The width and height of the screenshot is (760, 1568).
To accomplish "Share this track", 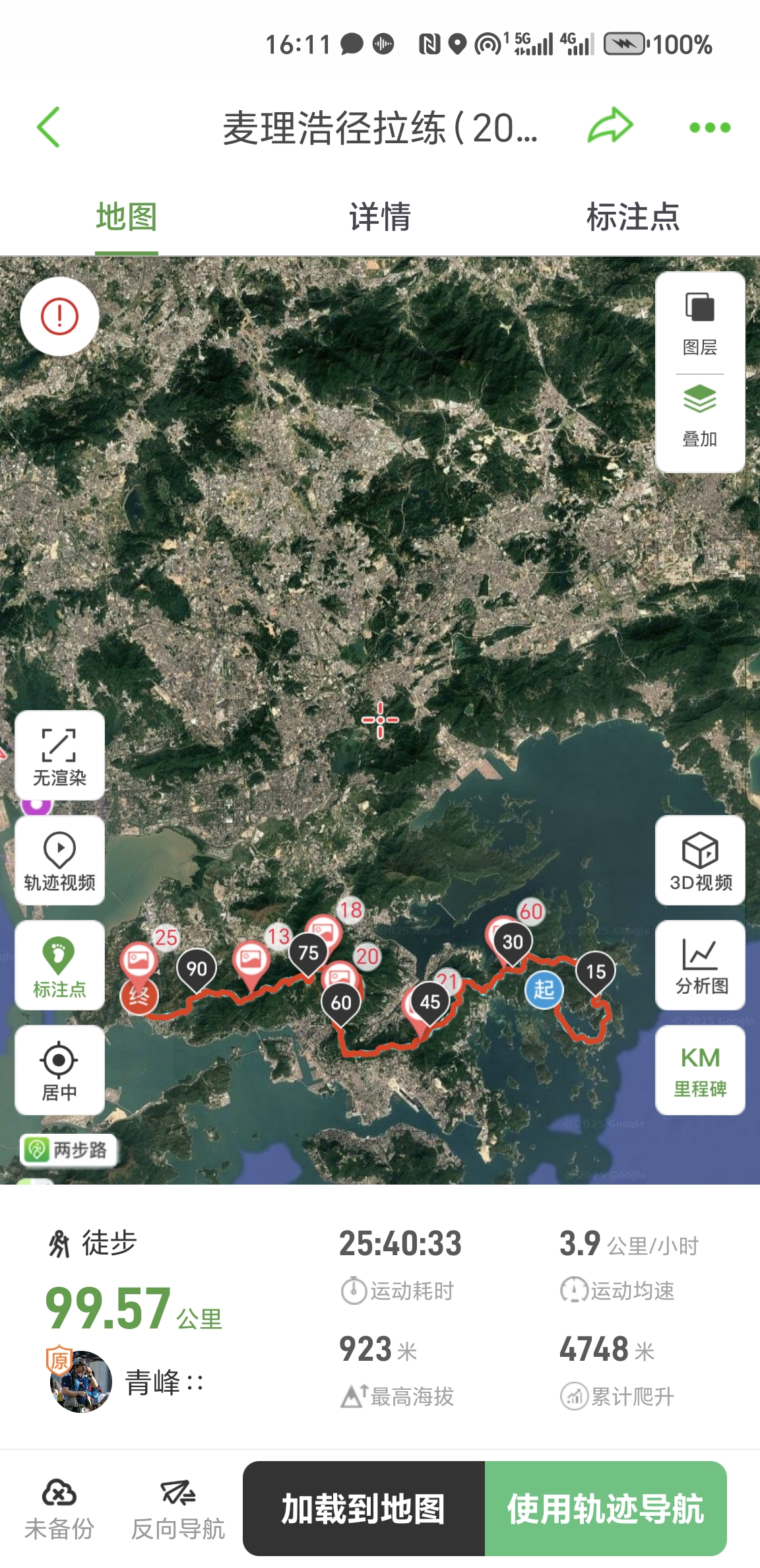I will 610,126.
